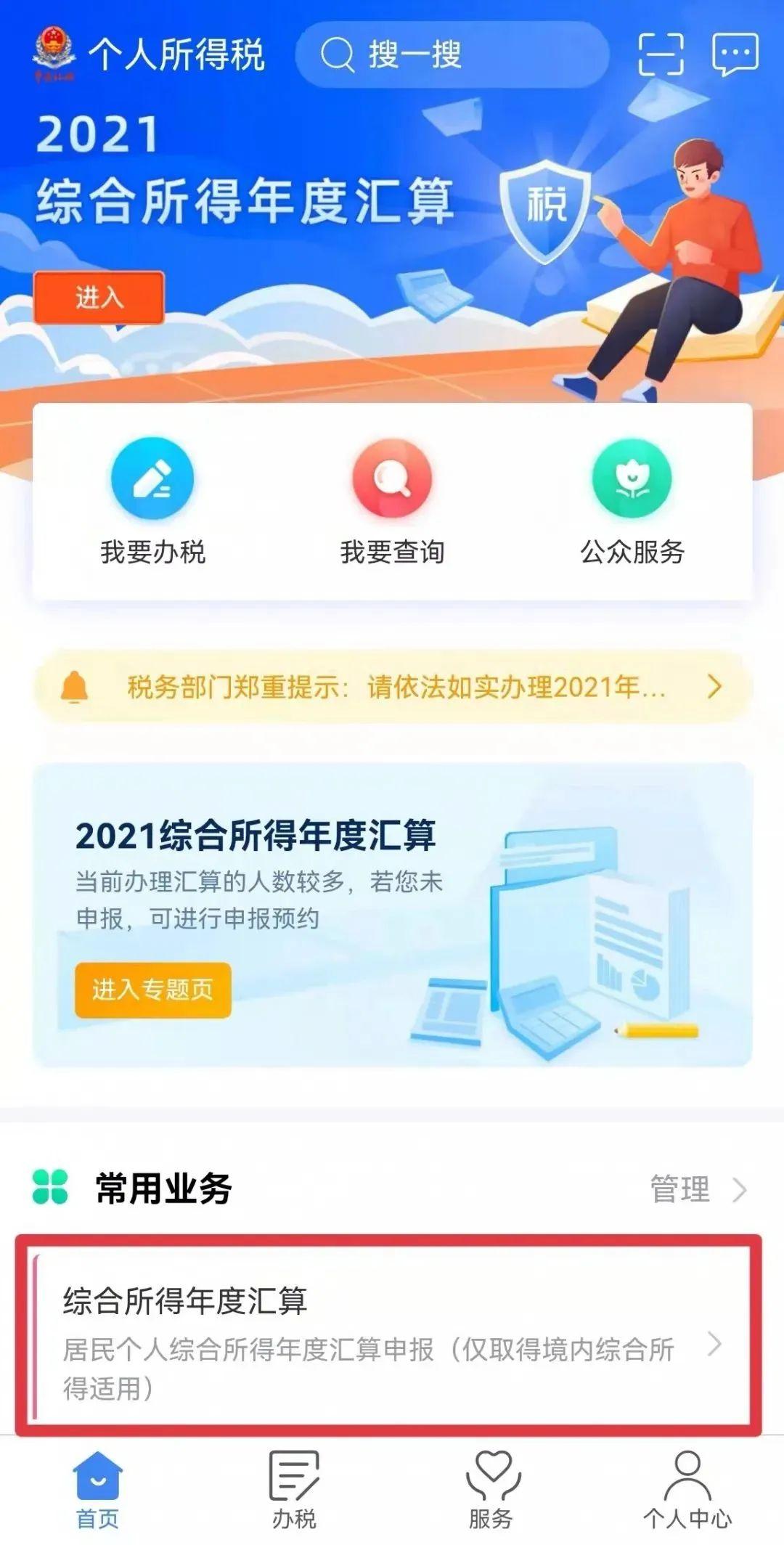Tap the 进入专题页 button
784x1545 pixels.
coord(152,990)
